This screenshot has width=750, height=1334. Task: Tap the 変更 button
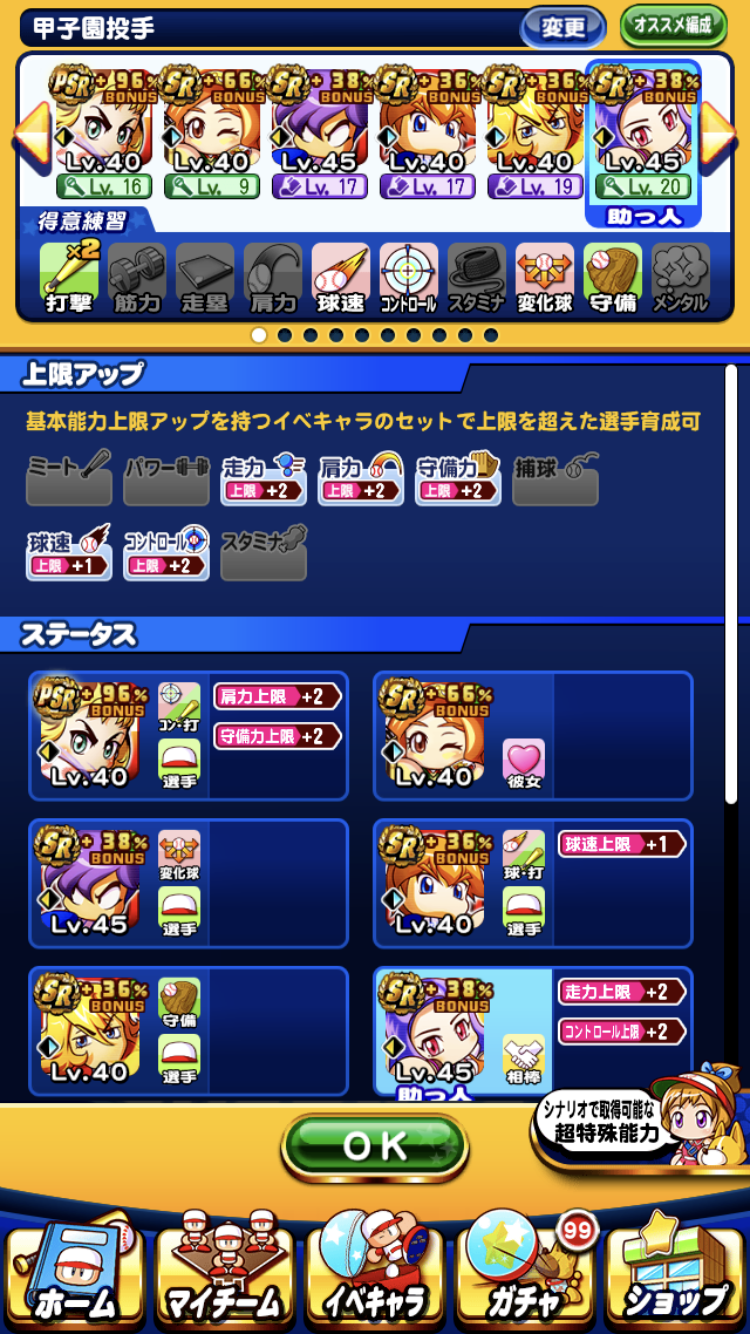563,27
